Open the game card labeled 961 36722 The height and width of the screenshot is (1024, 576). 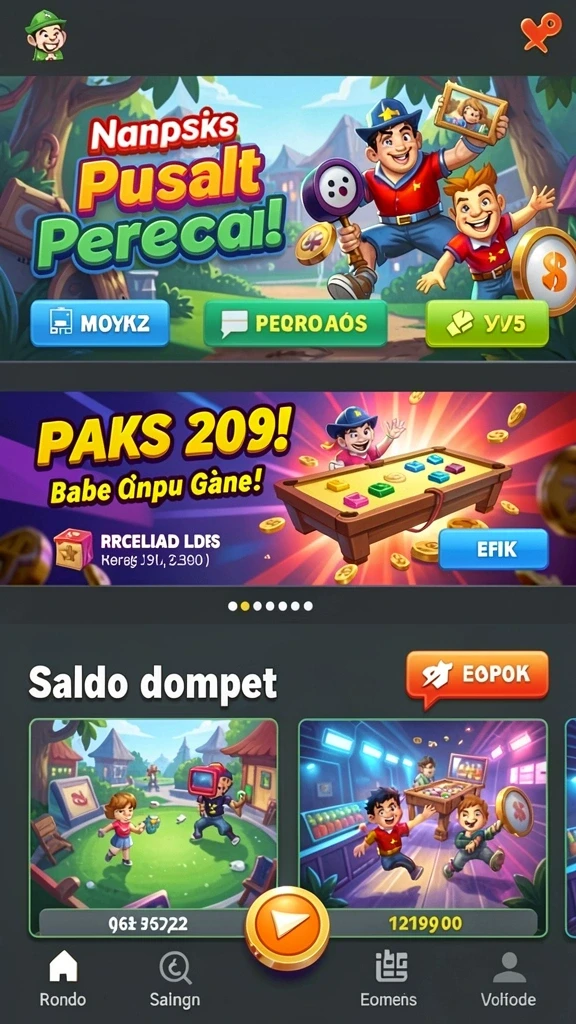coord(153,828)
